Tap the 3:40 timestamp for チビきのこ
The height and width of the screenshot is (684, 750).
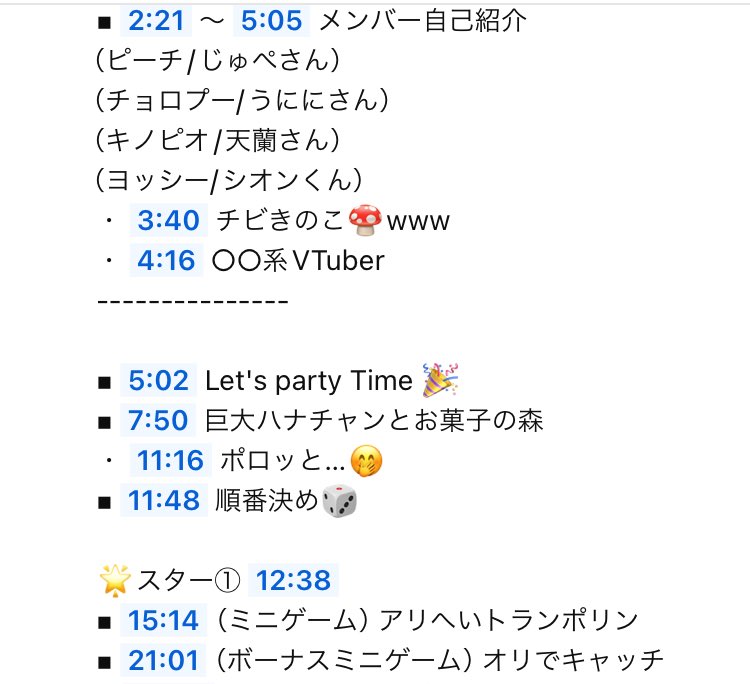[168, 221]
